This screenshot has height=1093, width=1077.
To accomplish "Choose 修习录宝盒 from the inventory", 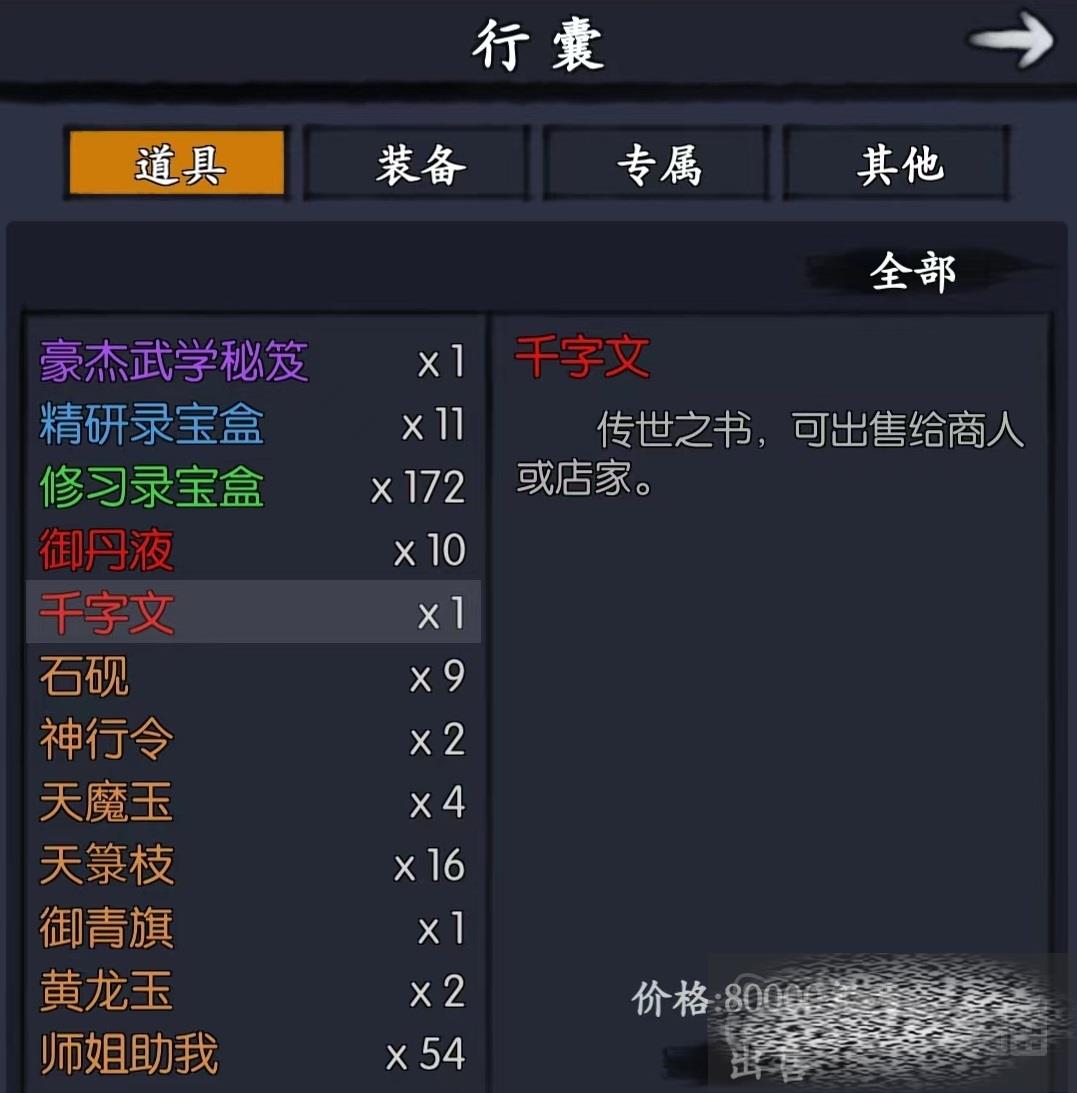I will (x=252, y=488).
